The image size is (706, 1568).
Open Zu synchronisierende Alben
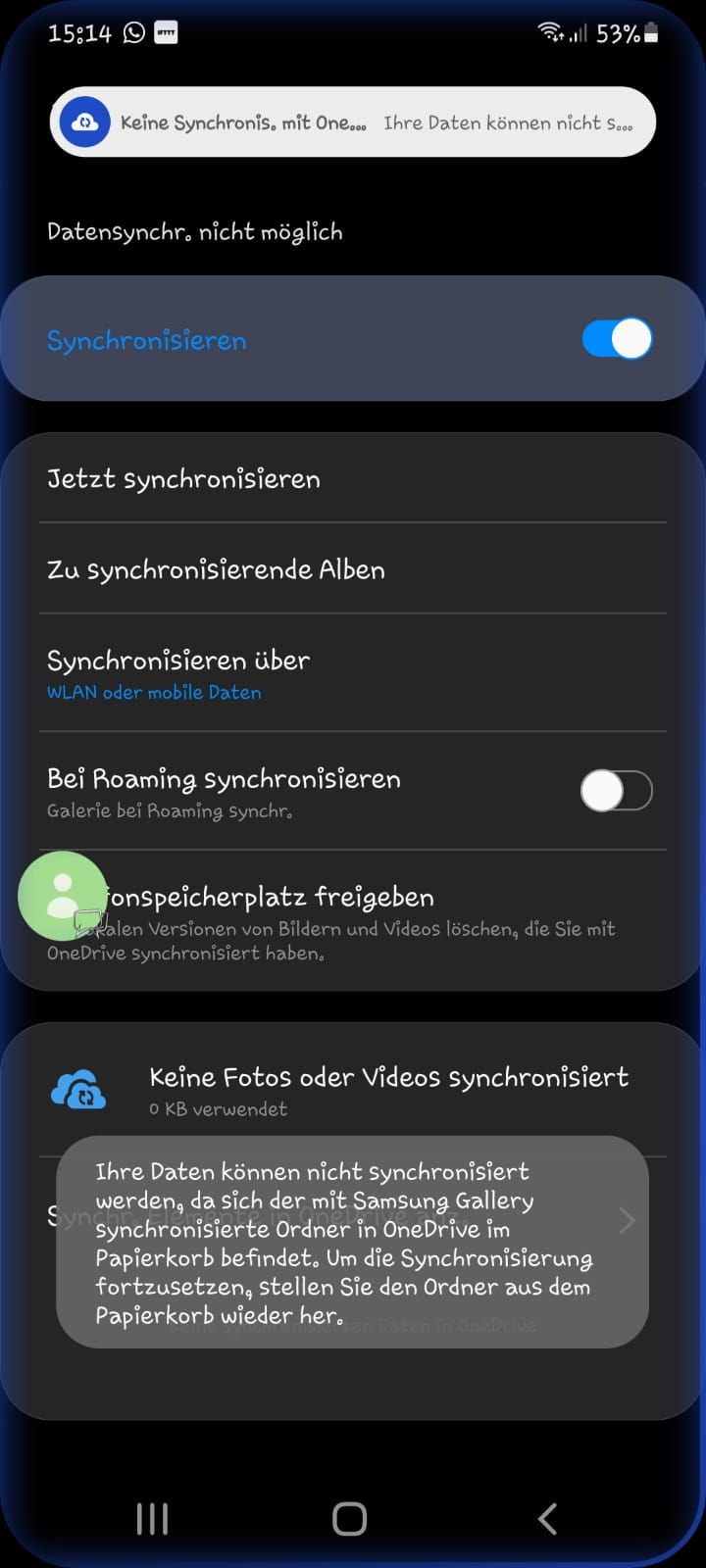[x=216, y=569]
